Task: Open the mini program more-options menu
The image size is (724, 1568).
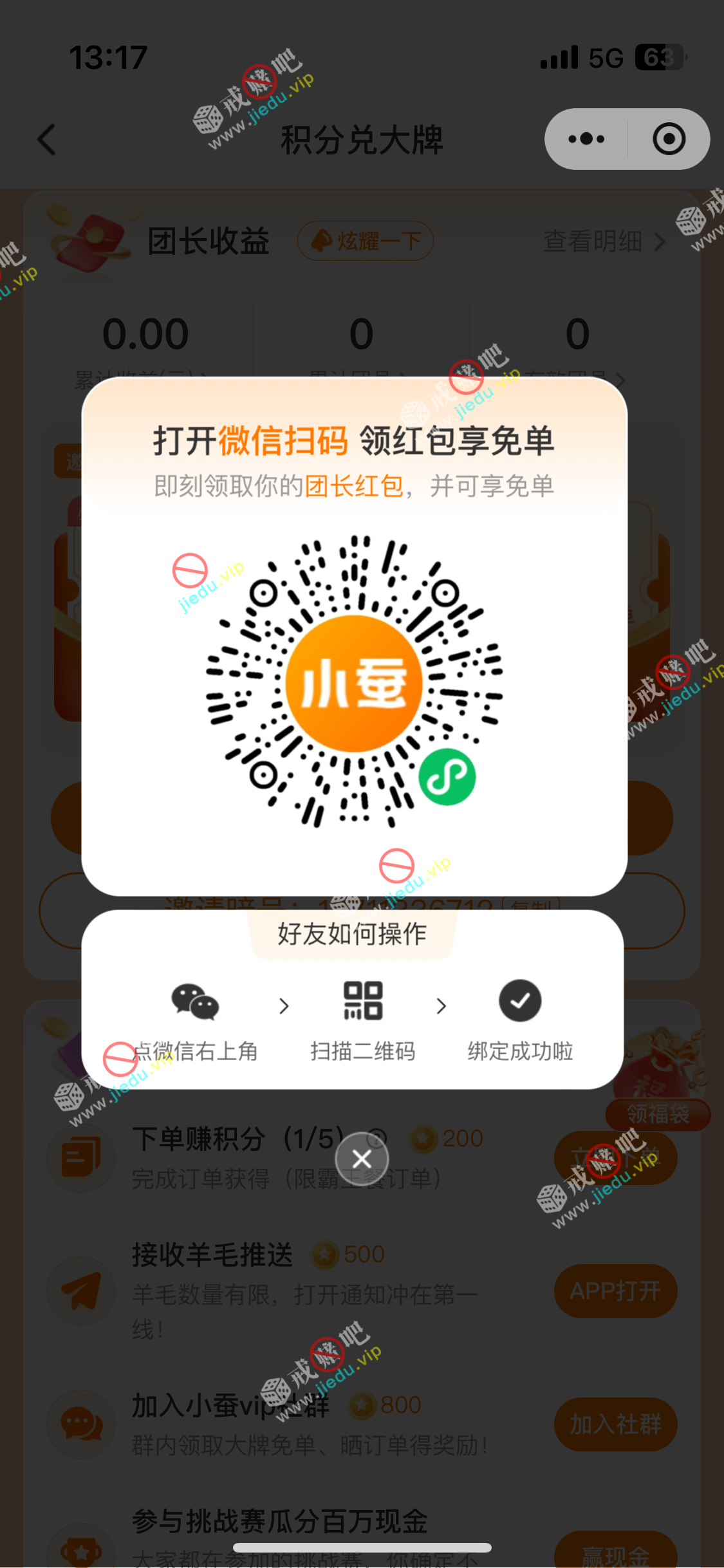Action: pyautogui.click(x=586, y=139)
